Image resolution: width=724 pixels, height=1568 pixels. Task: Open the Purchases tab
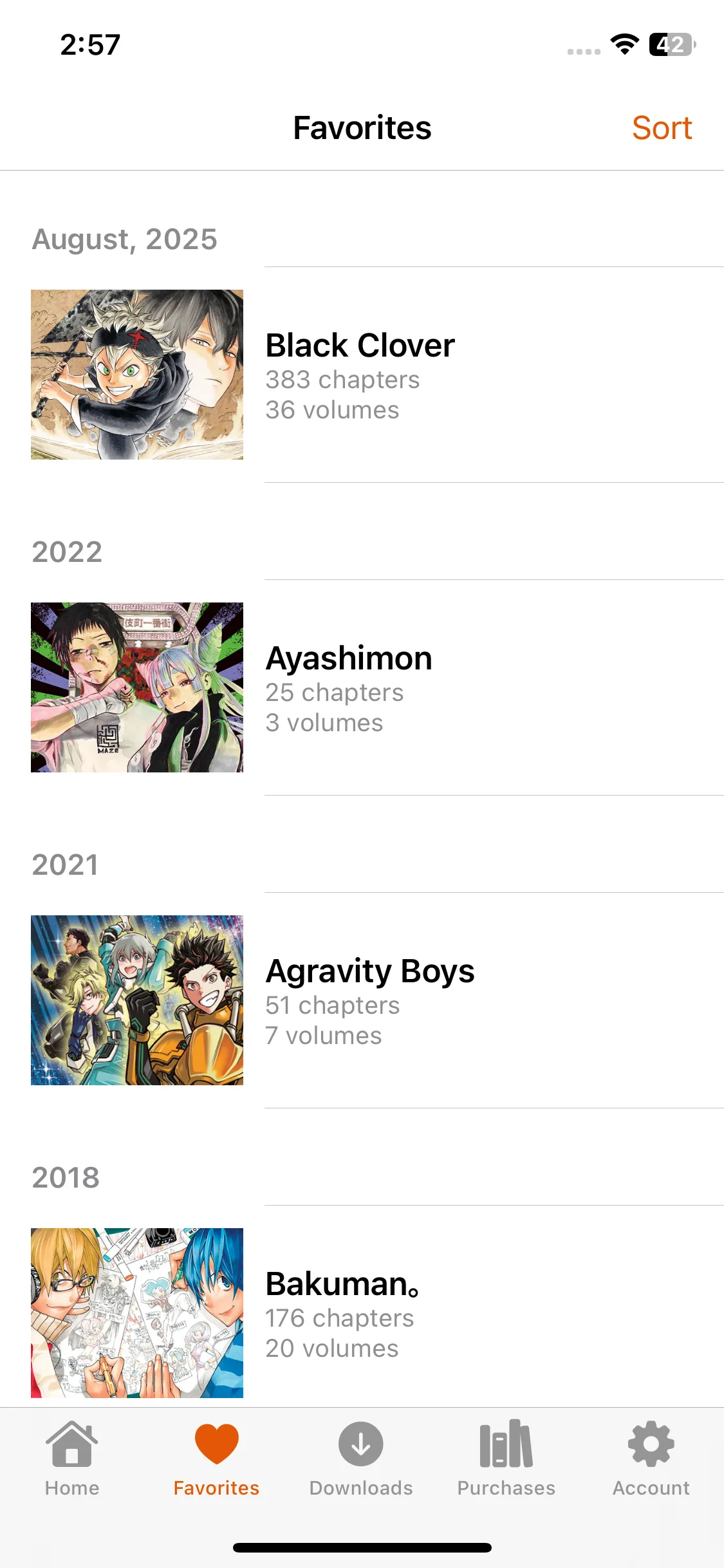pos(506,1459)
